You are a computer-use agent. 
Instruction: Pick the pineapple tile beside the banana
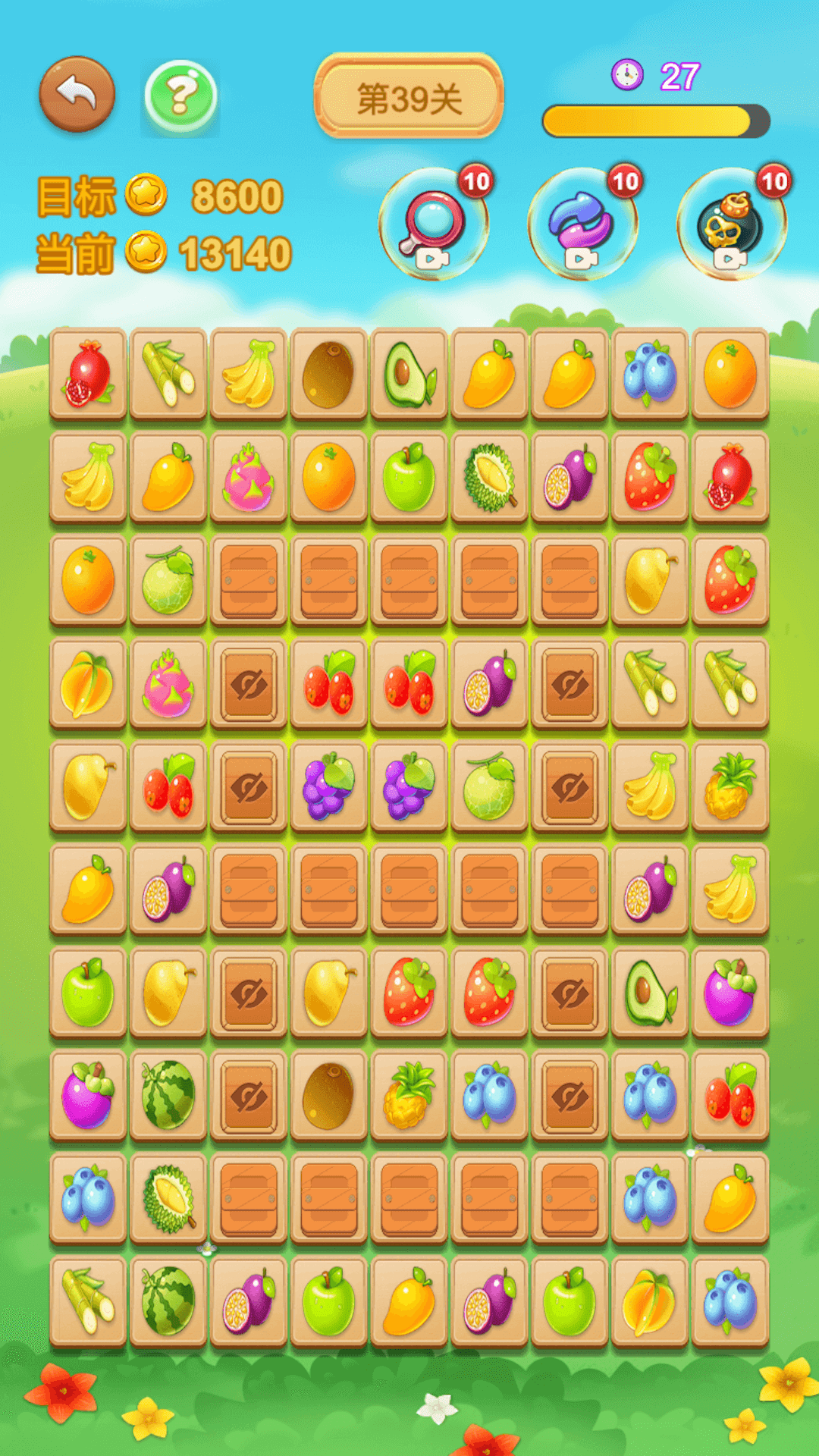tap(730, 786)
